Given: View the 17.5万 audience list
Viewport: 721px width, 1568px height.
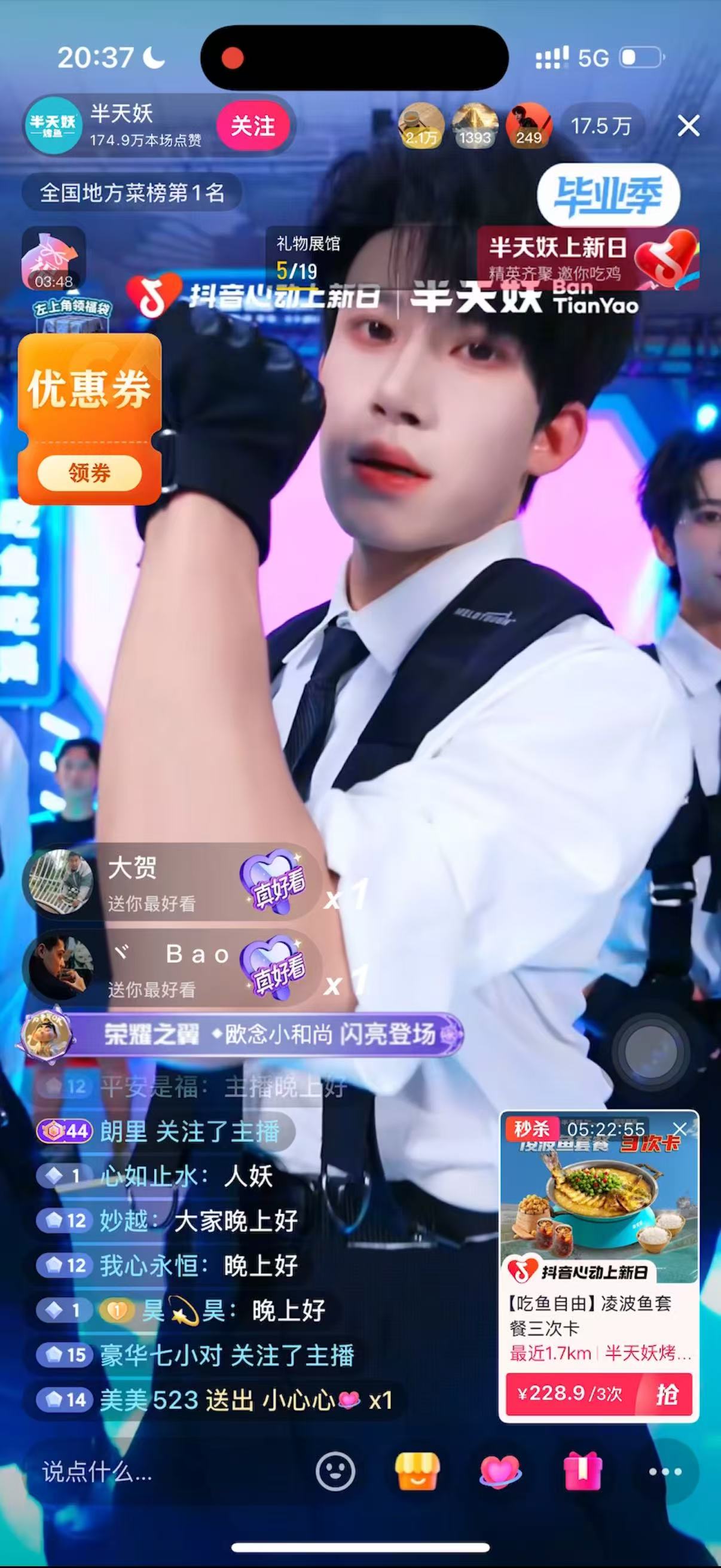Looking at the screenshot, I should [600, 126].
